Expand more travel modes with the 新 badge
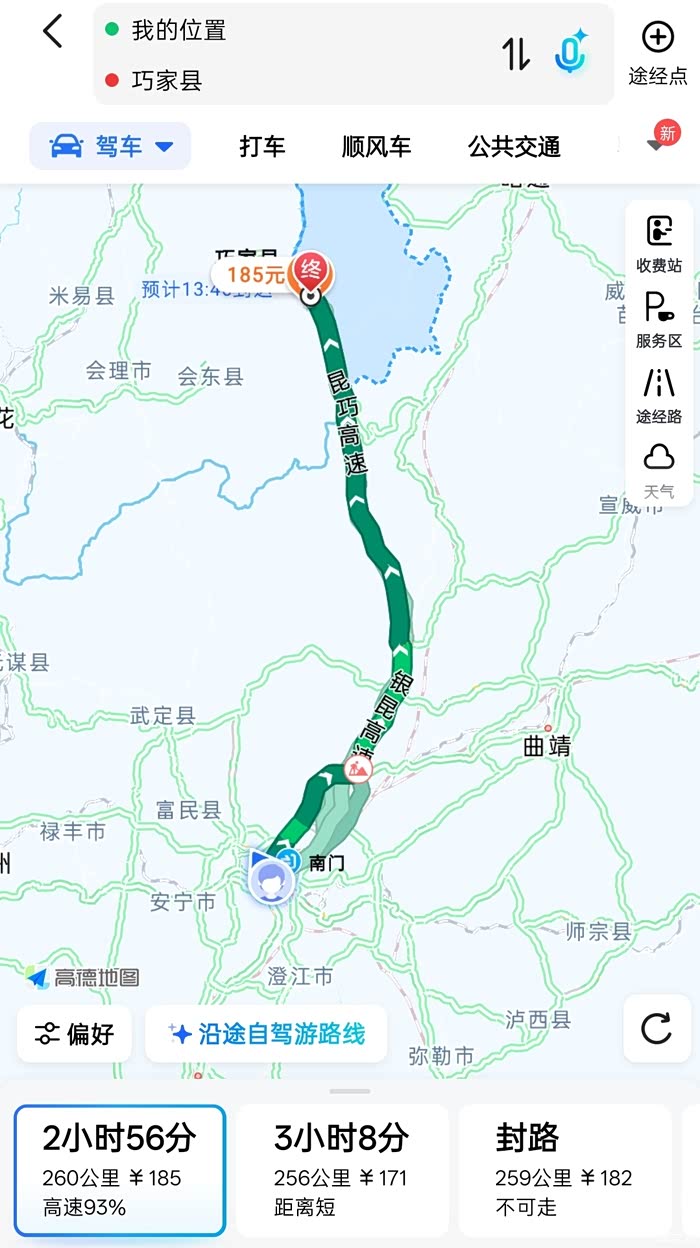Screen dimensions: 700x1248 [x=658, y=140]
